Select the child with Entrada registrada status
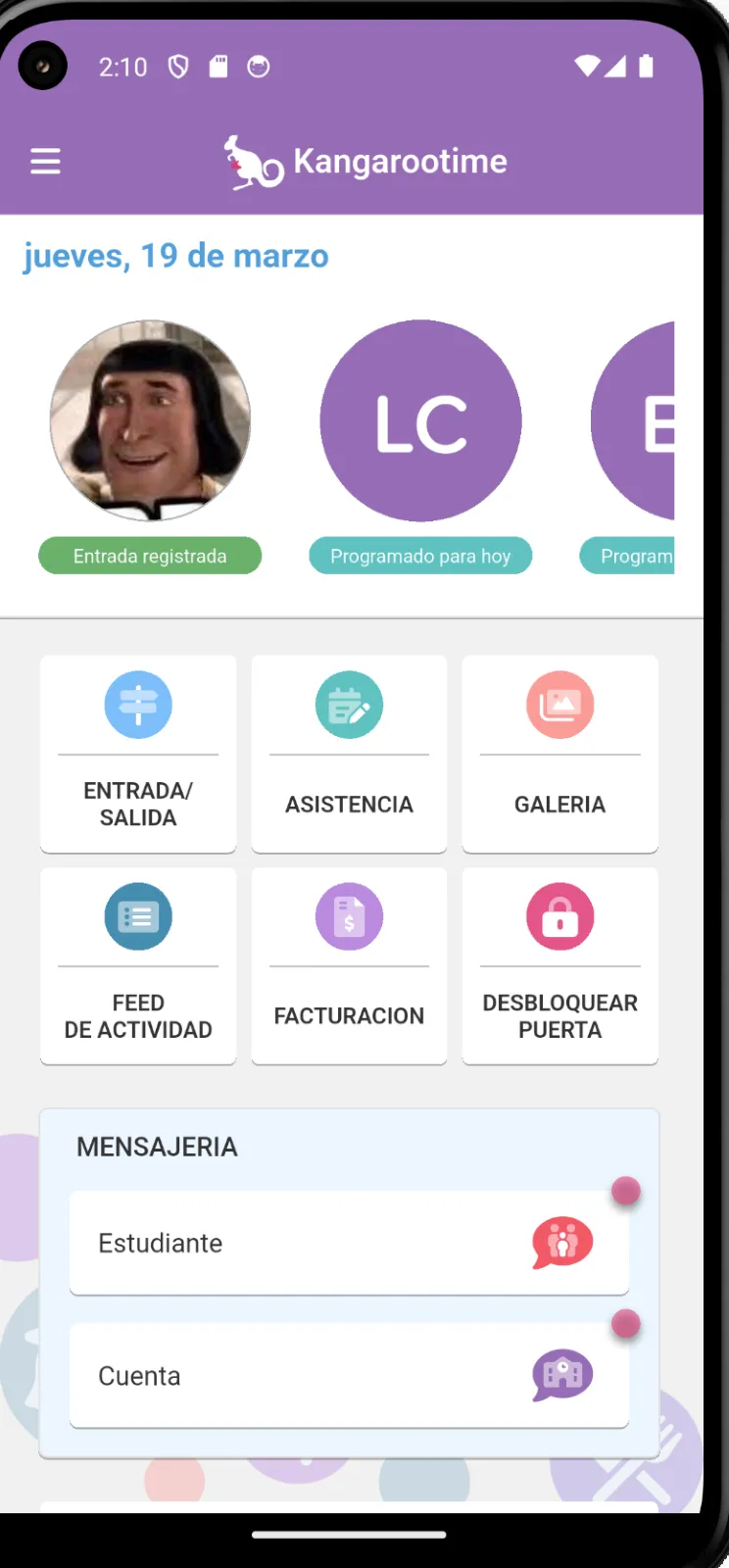 (x=150, y=421)
